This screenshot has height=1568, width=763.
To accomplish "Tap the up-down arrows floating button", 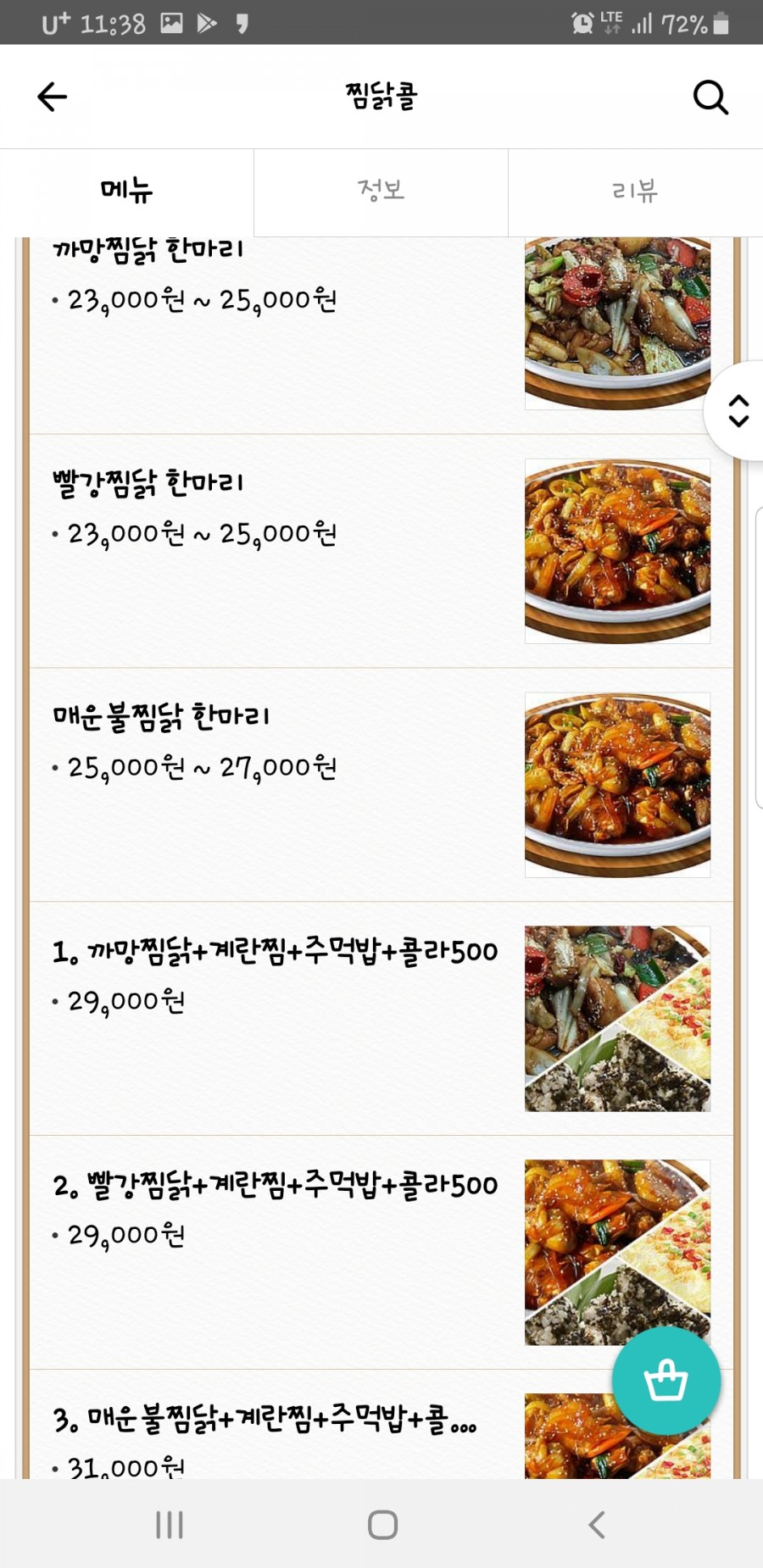I will coord(738,411).
